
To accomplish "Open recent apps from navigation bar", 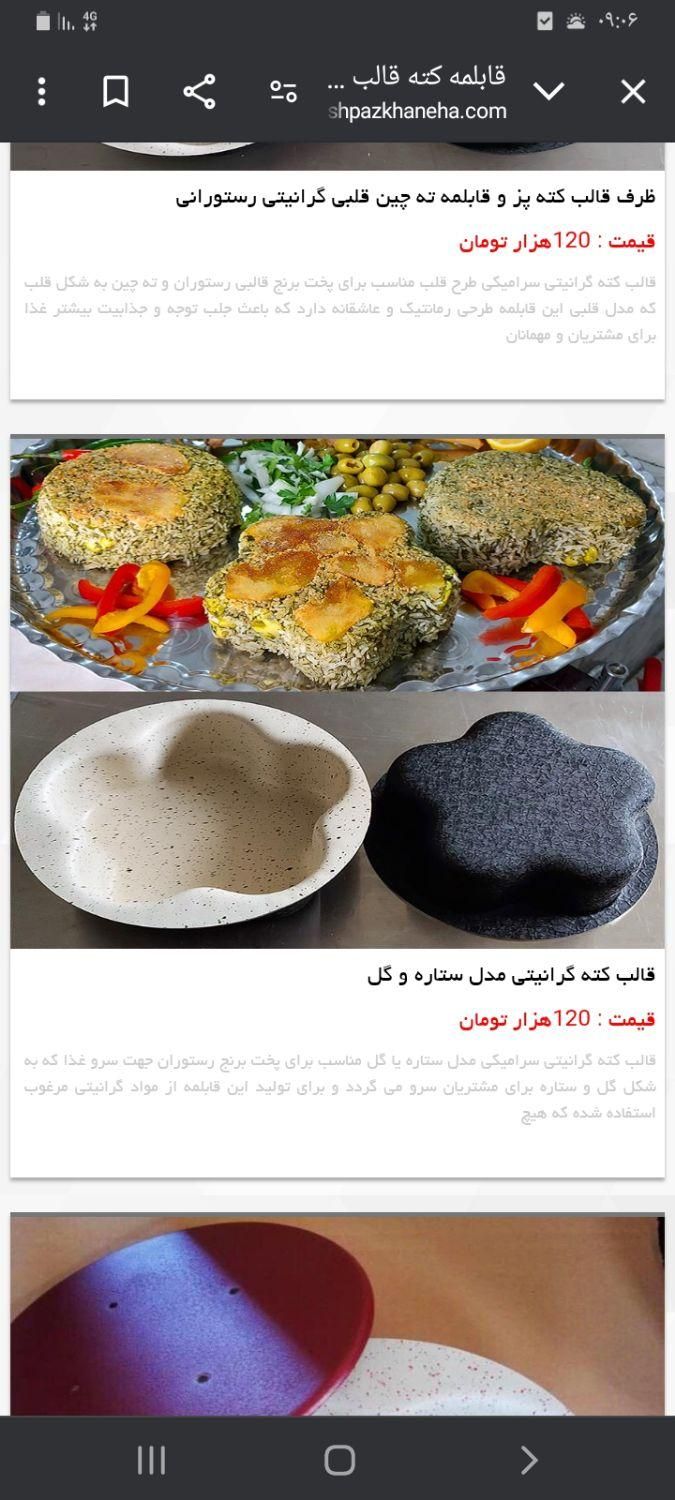I will [x=151, y=1460].
